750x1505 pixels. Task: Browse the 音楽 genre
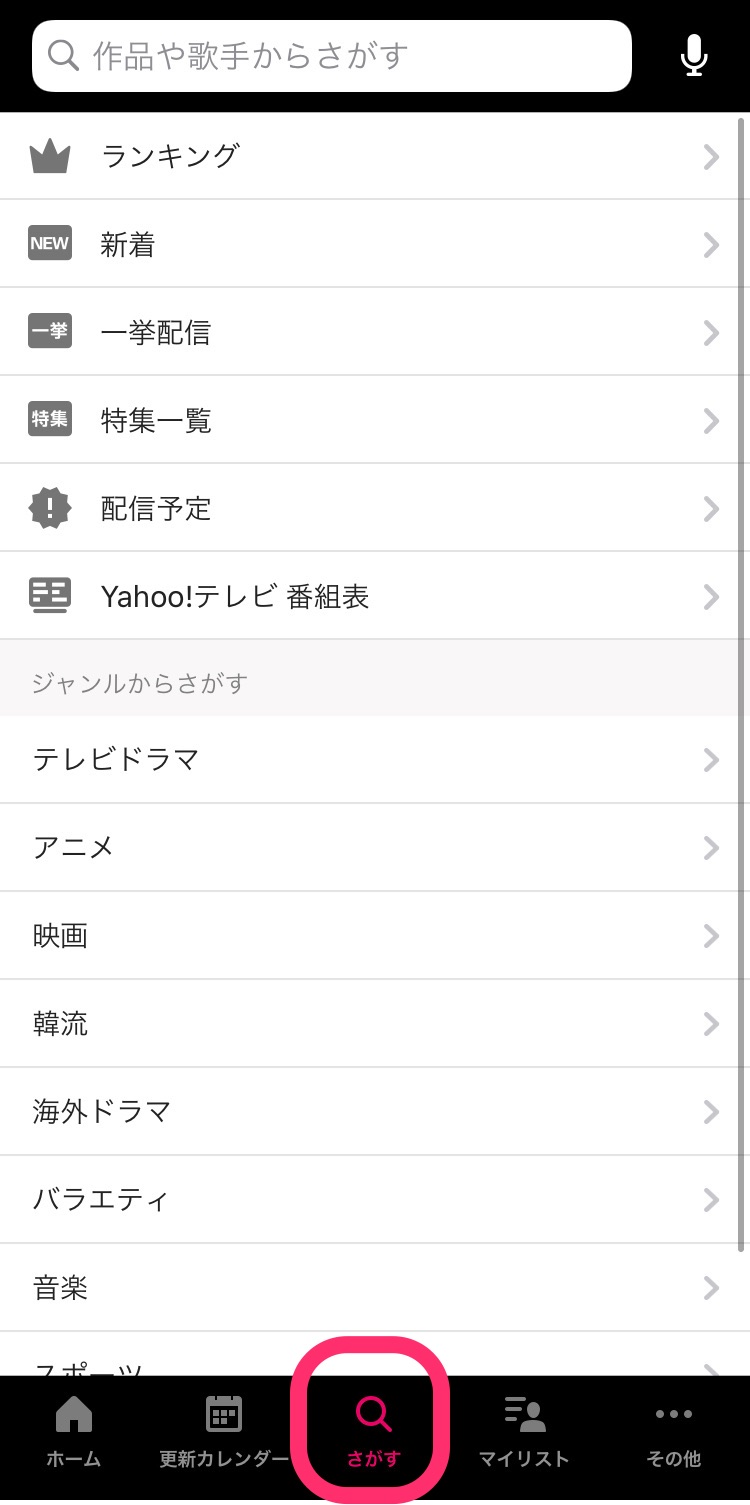click(375, 1288)
